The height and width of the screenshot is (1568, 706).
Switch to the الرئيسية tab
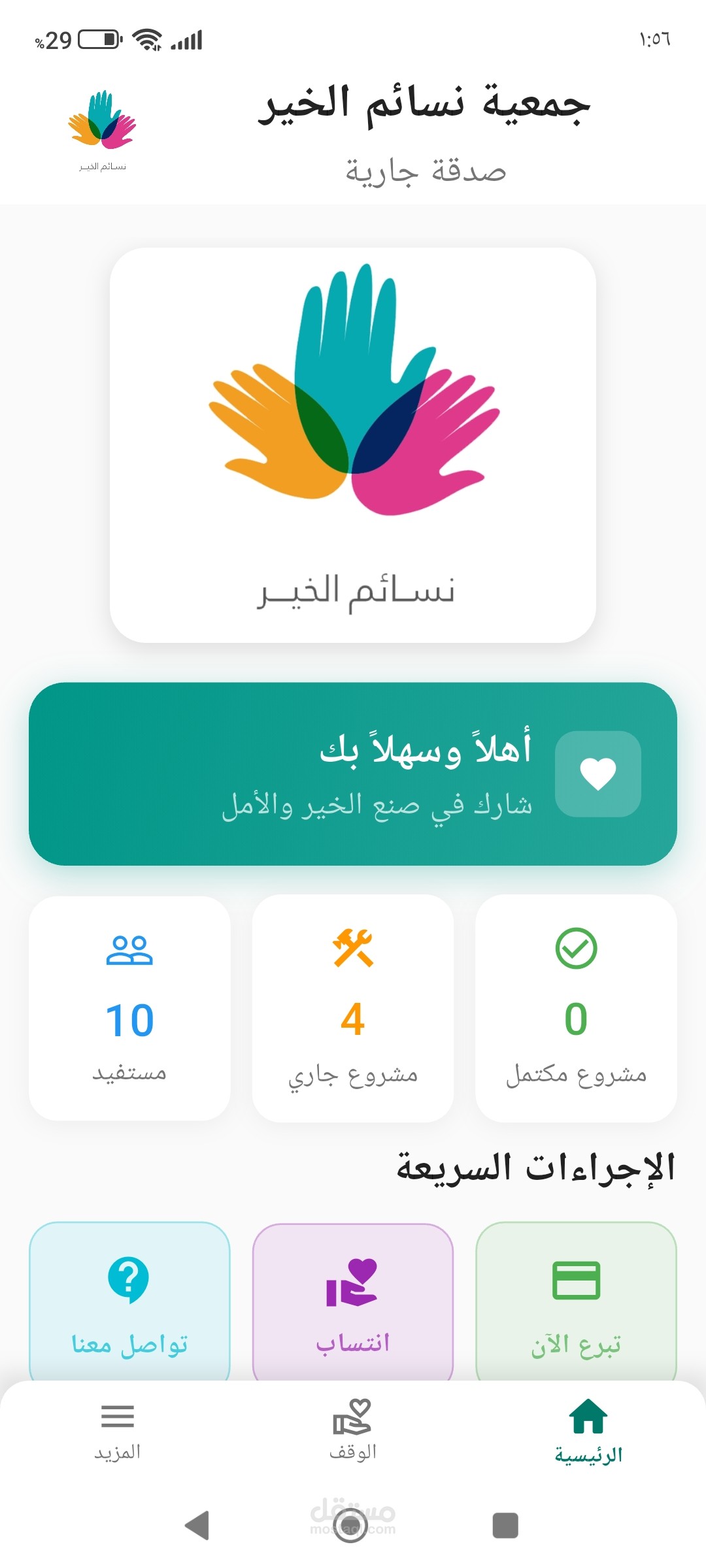tap(587, 1431)
